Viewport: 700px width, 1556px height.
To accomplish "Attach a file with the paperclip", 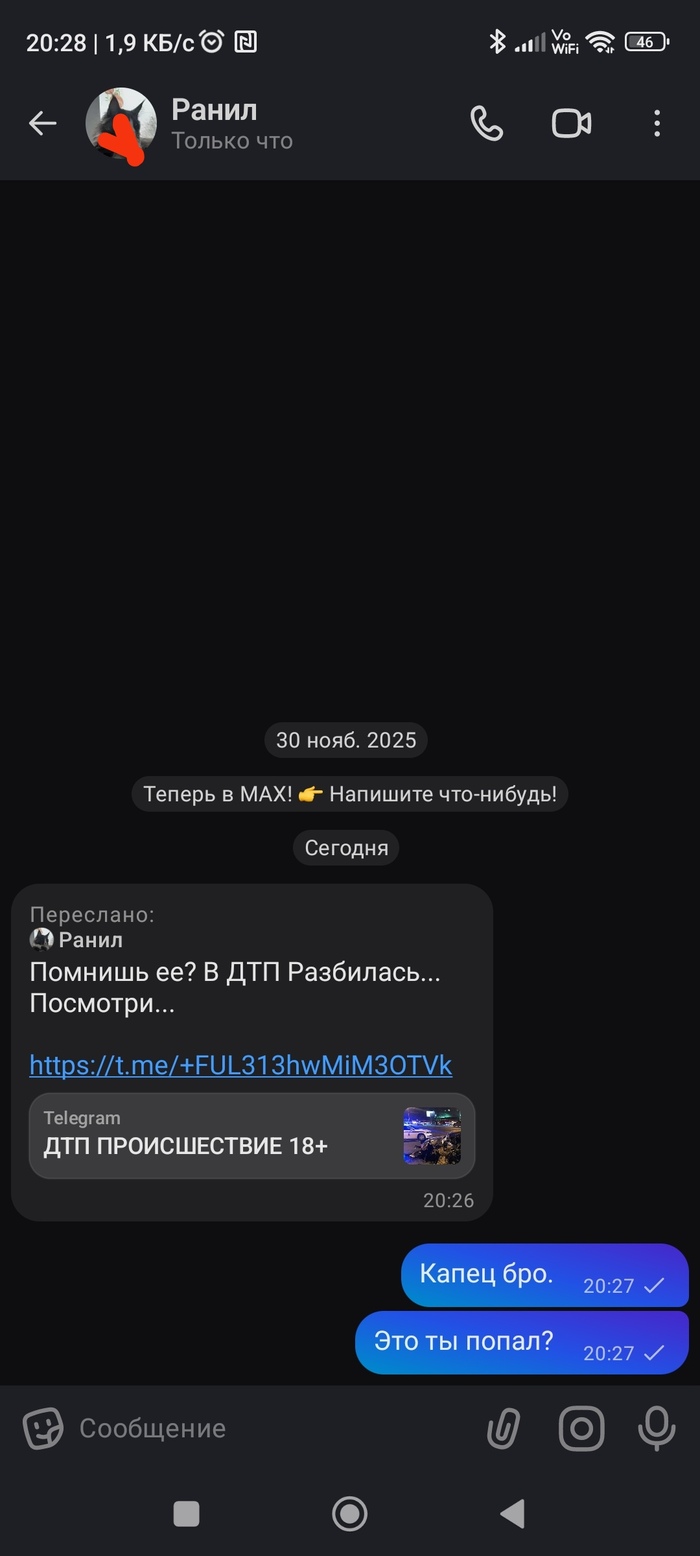I will click(x=504, y=1428).
